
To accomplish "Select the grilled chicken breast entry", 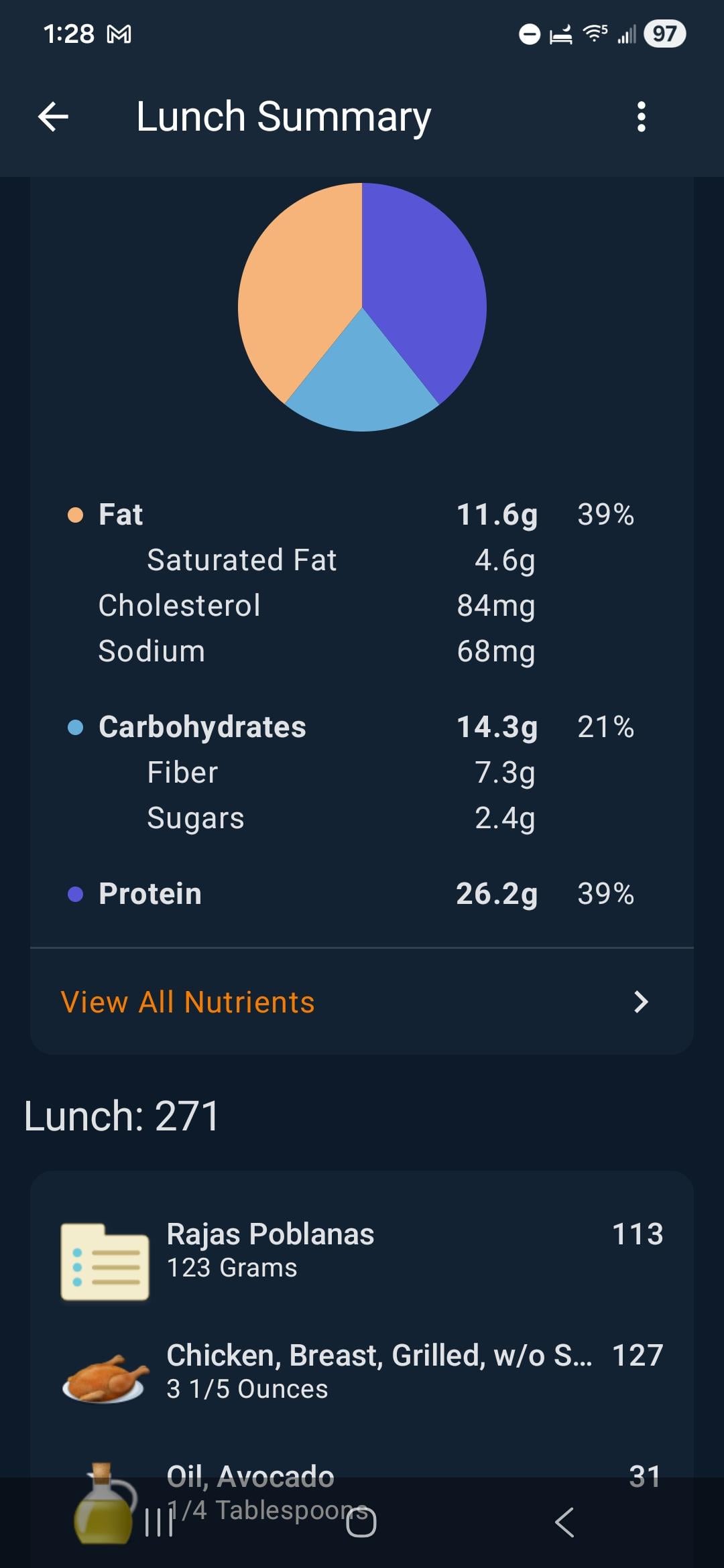I will [361, 1371].
